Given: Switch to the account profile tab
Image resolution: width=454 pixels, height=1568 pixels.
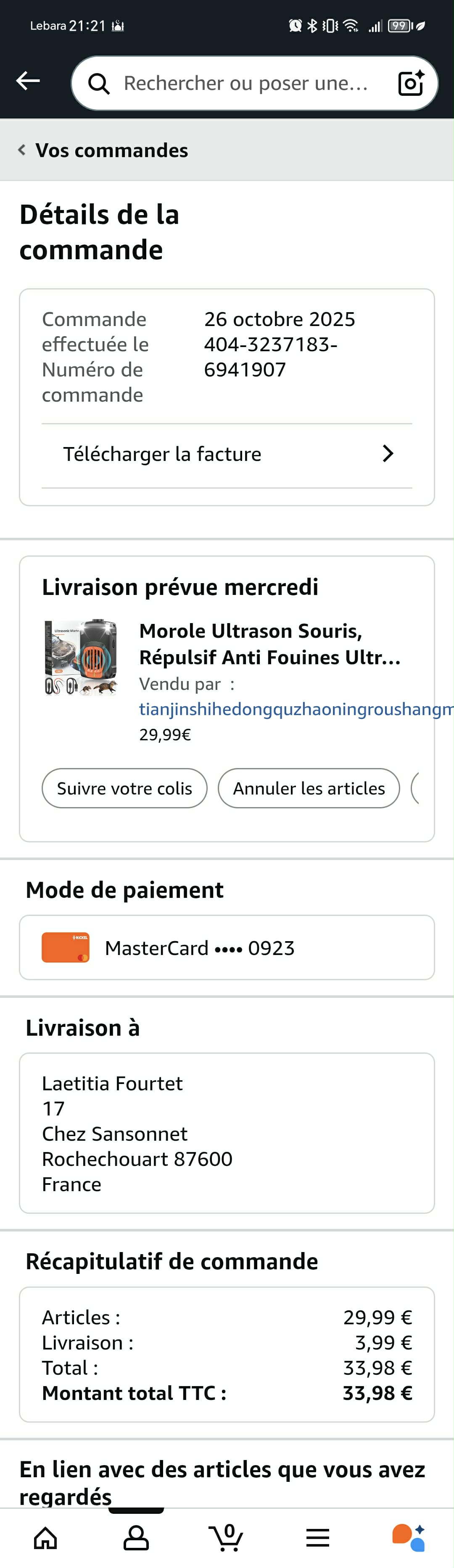Looking at the screenshot, I should (x=136, y=1538).
